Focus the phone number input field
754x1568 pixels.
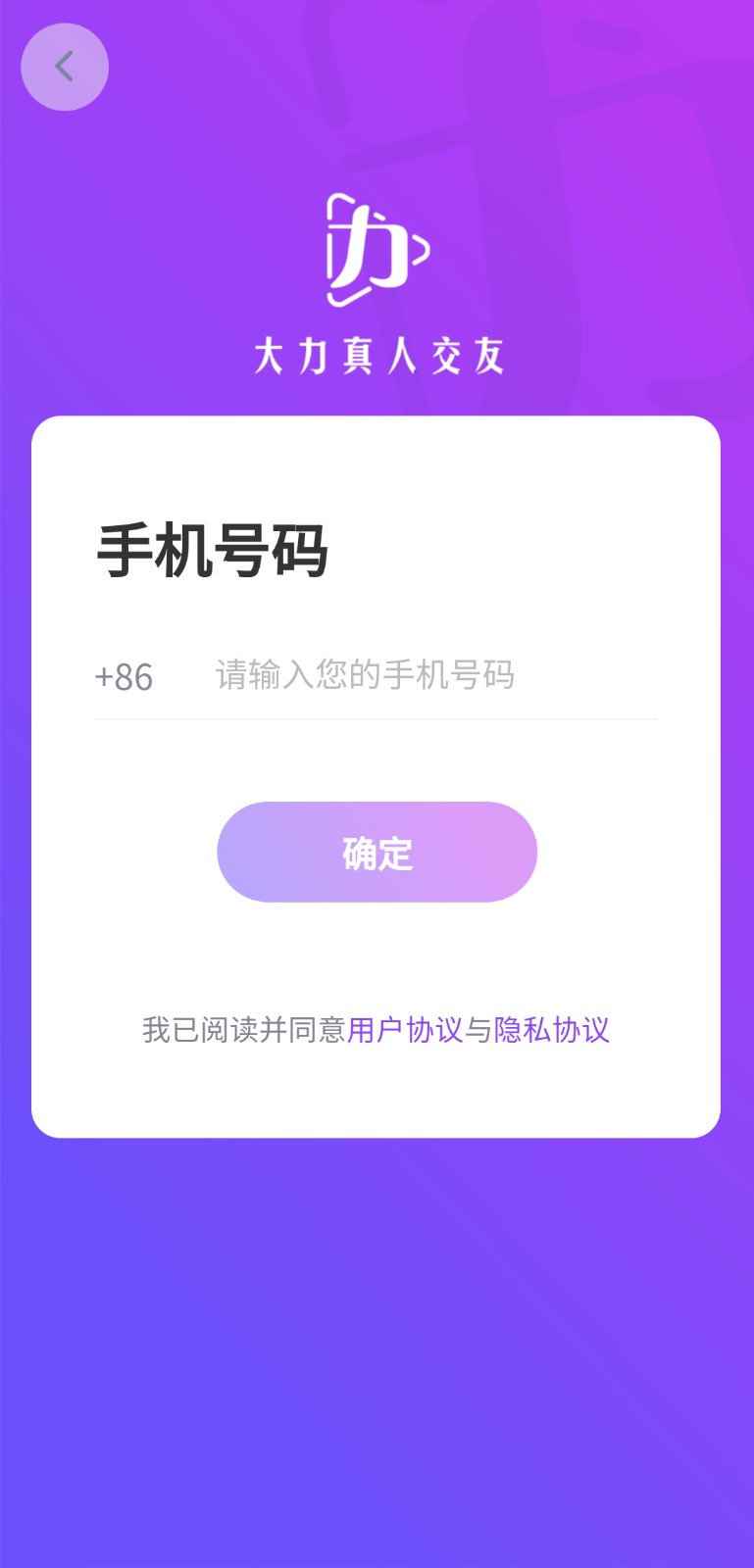coord(431,675)
